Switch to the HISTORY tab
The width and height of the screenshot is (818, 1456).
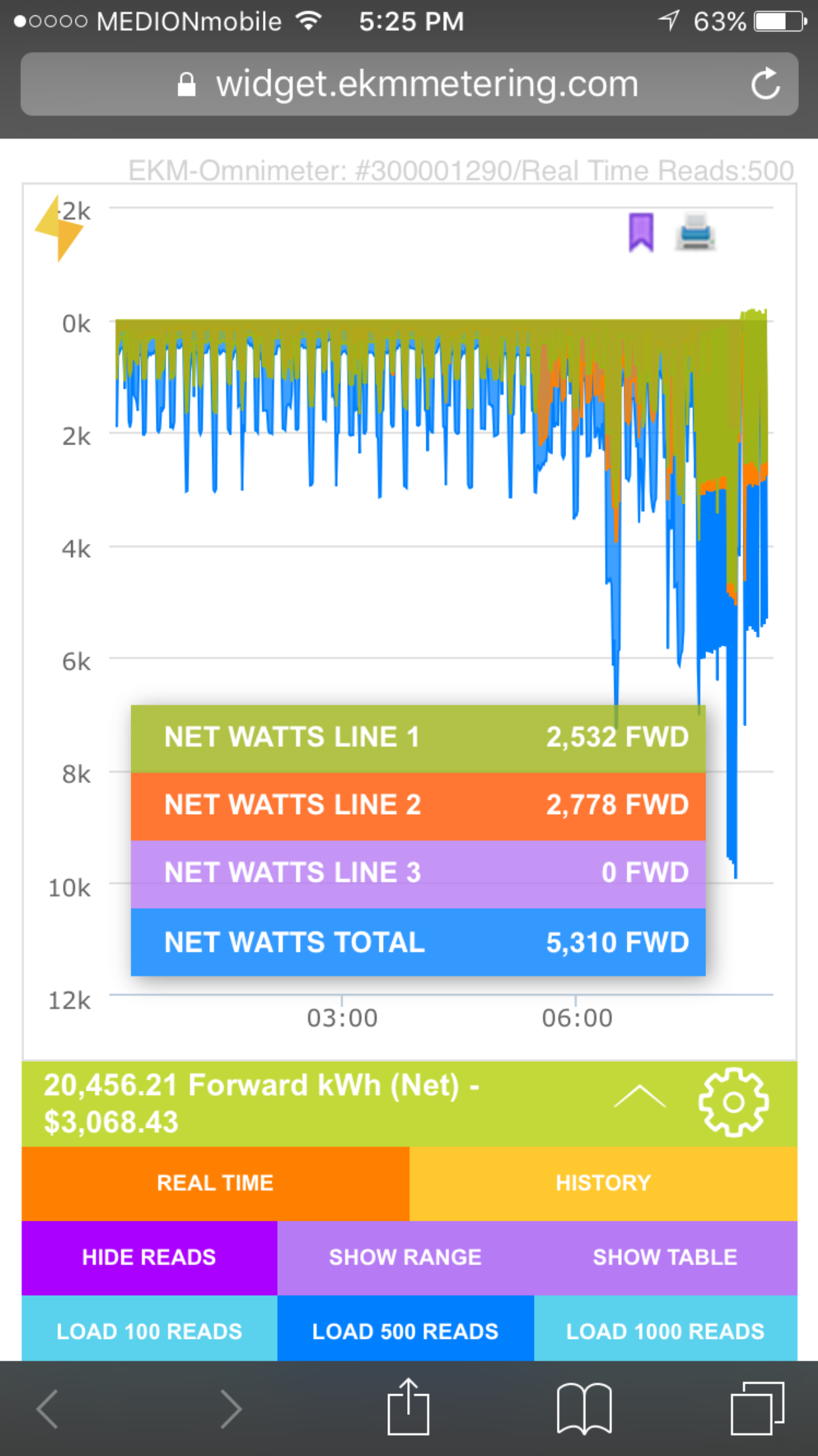pyautogui.click(x=603, y=1182)
